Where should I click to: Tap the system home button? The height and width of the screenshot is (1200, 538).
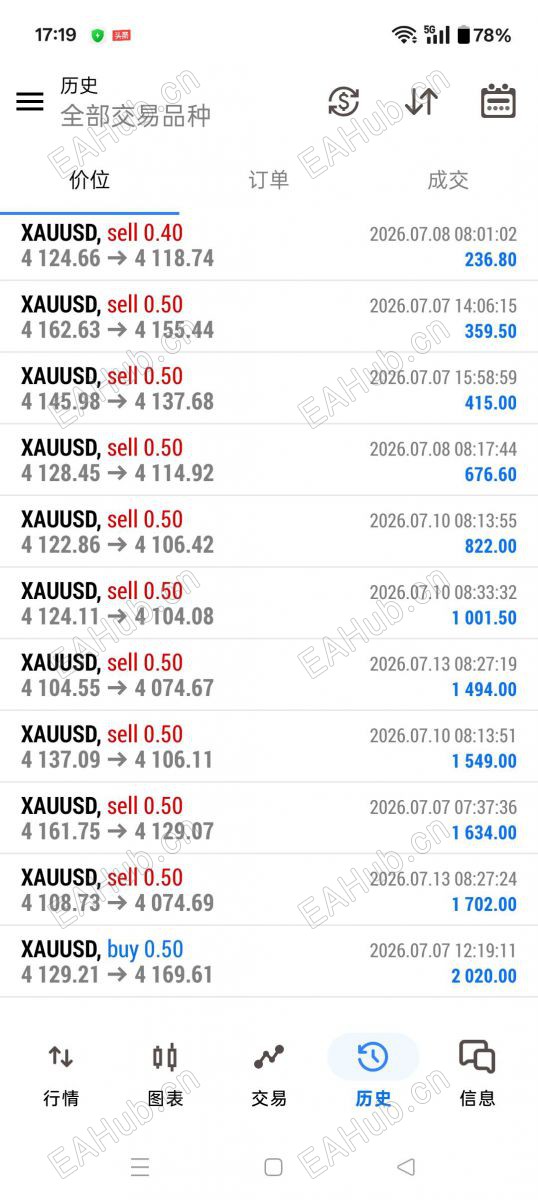[273, 1167]
